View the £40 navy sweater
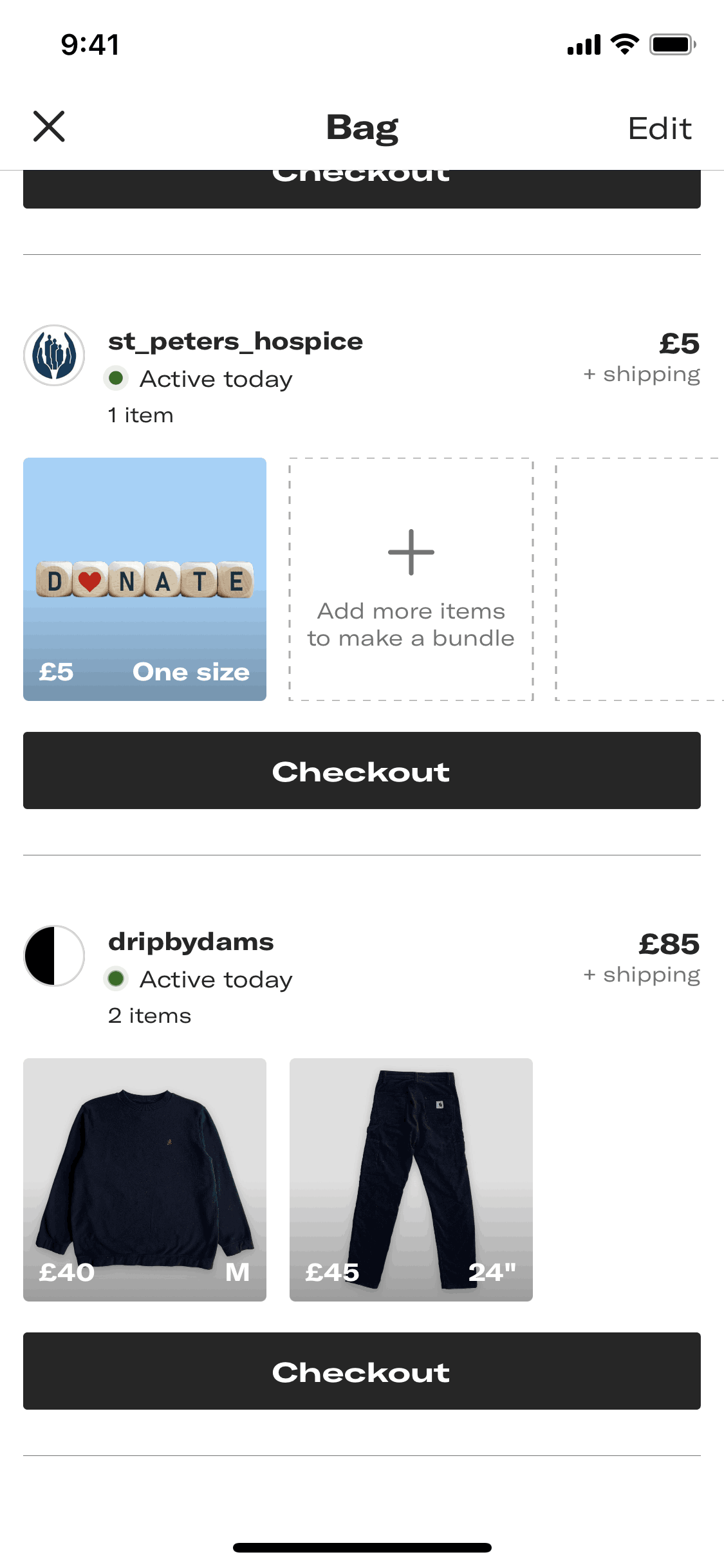 click(145, 1179)
